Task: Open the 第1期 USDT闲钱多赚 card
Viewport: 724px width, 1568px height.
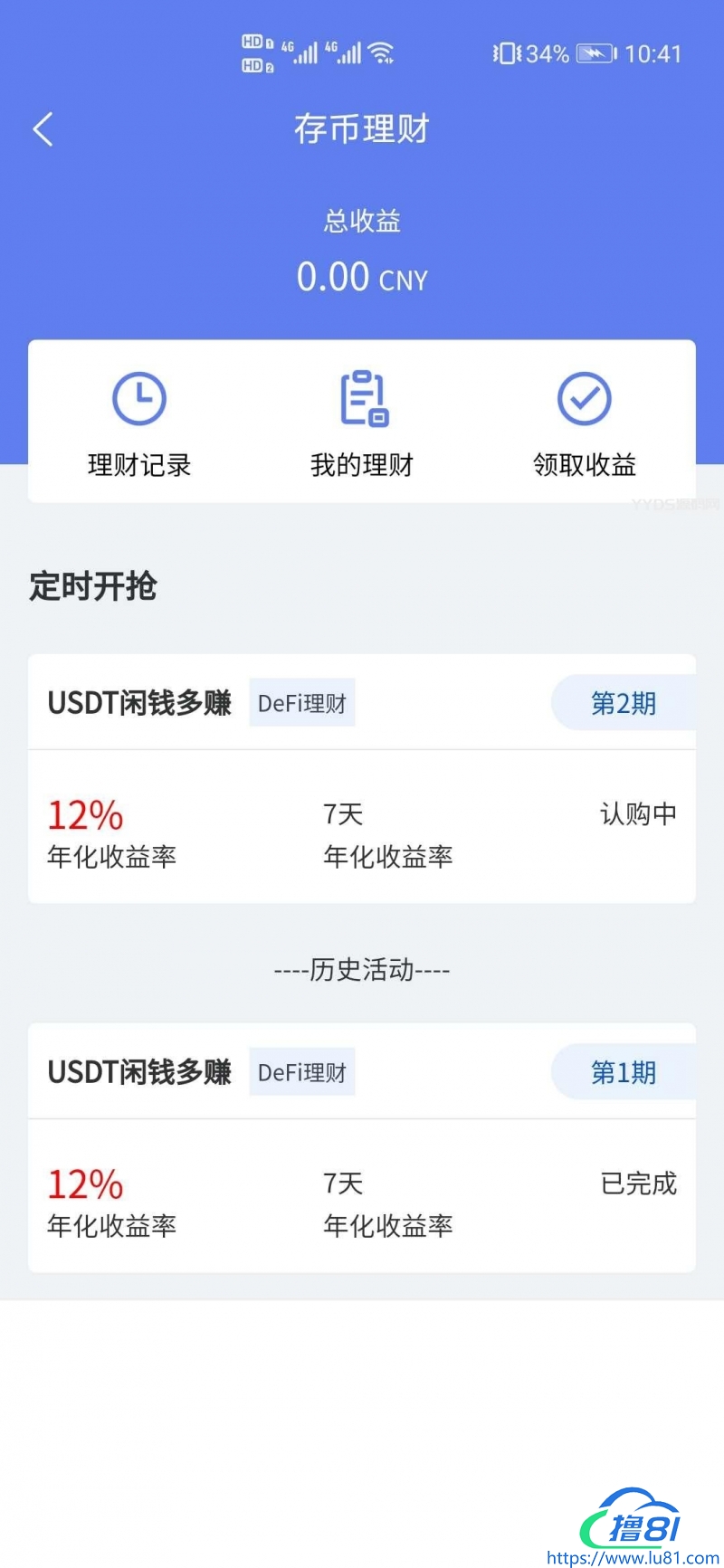Action: (x=362, y=1147)
